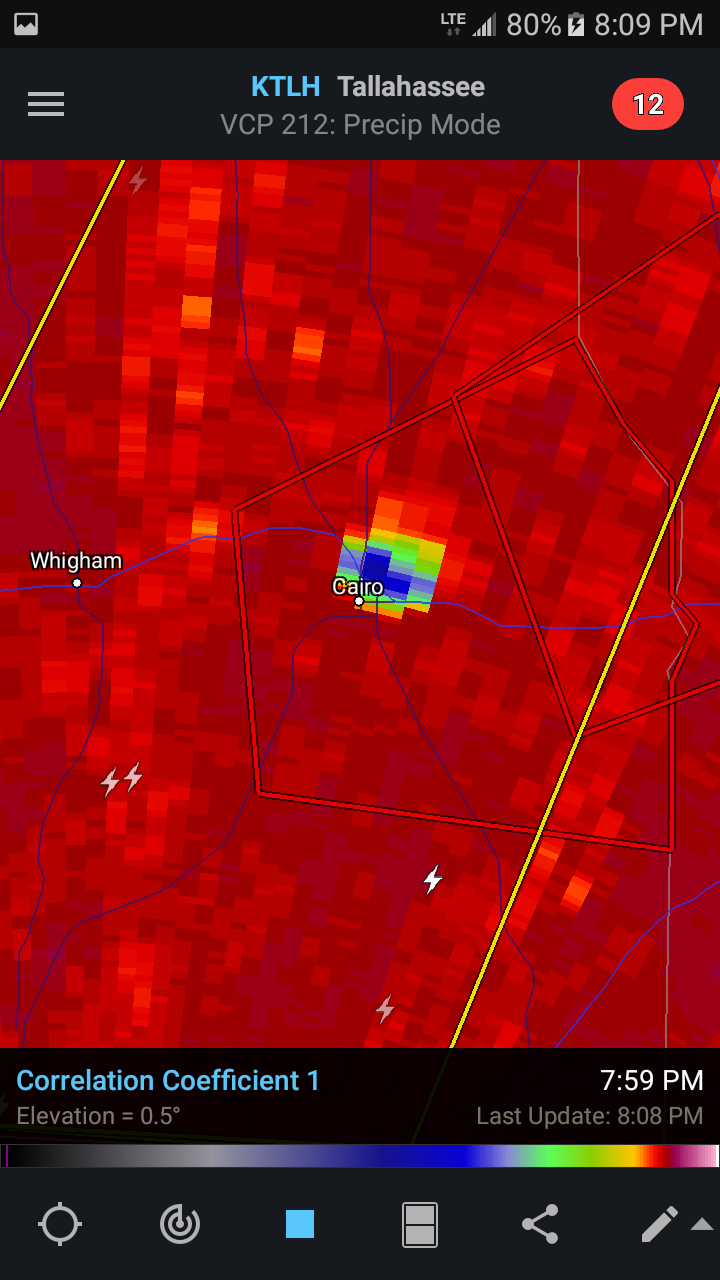Select the KTLH Tallahassee radar site title
This screenshot has height=1280, width=720.
pos(367,87)
